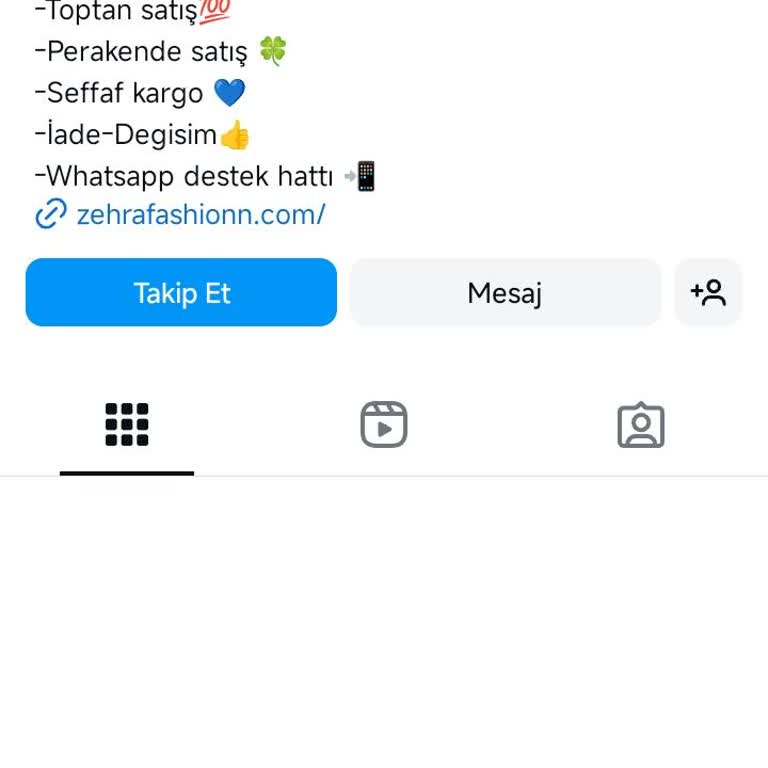Image resolution: width=768 pixels, height=768 pixels.
Task: Open the zehrafashionn.com website link
Action: [x=200, y=215]
